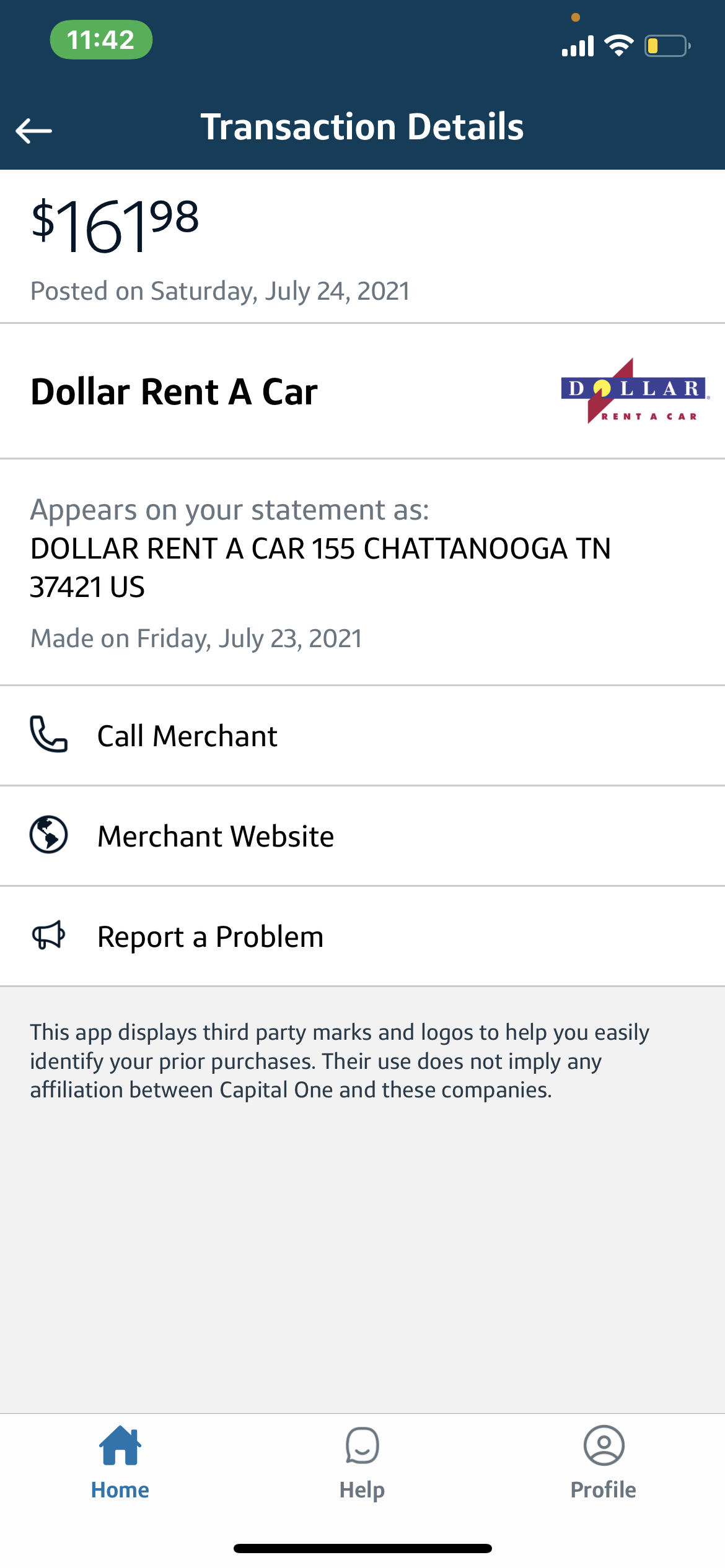
Task: Select Report a Problem
Action: tap(362, 936)
